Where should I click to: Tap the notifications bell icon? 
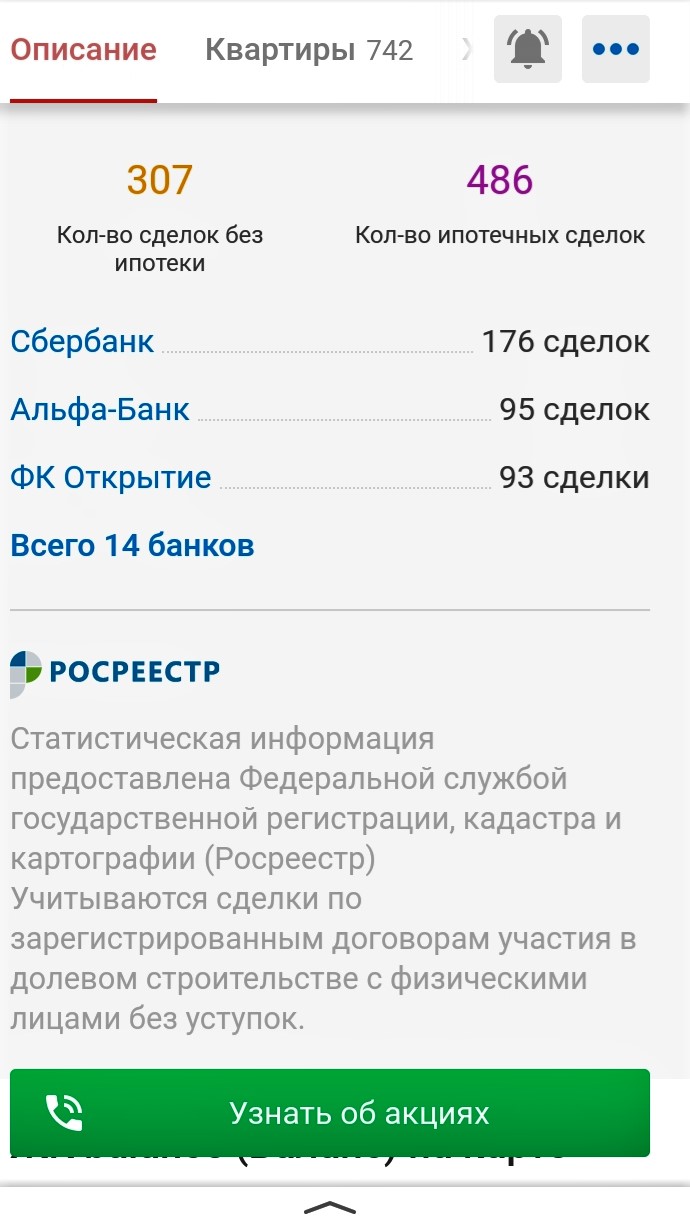(x=528, y=49)
